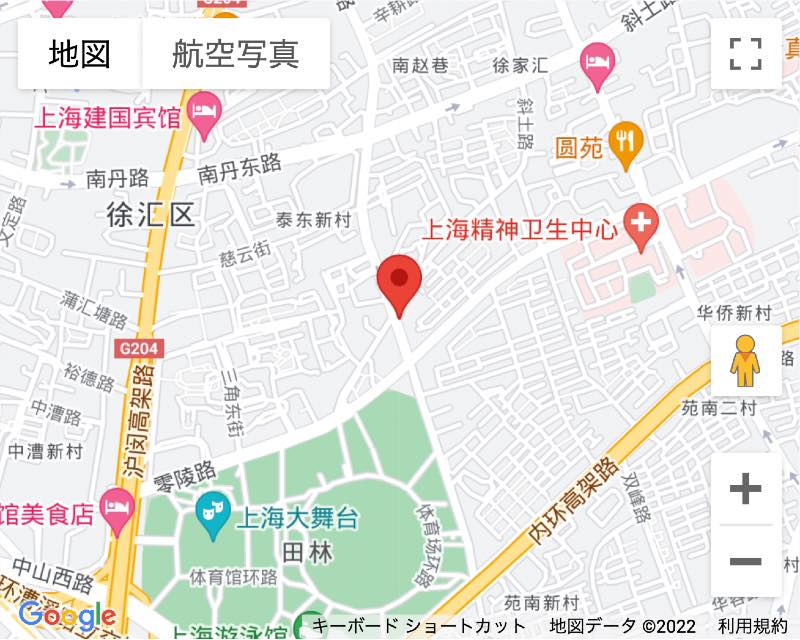Open キーボード ショートカット shortcuts
Image resolution: width=800 pixels, height=640 pixels.
pos(419,627)
